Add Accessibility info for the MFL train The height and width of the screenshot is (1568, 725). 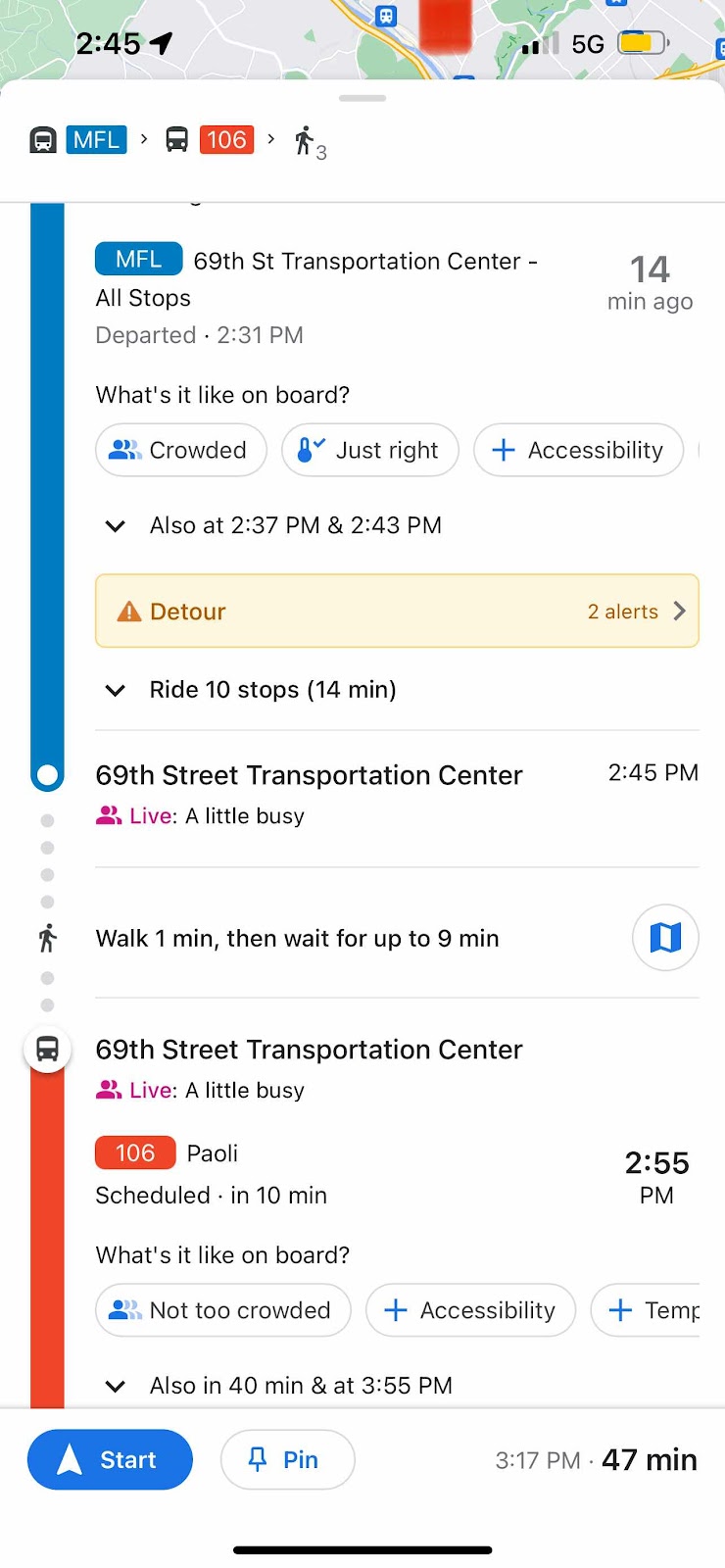[x=578, y=450]
